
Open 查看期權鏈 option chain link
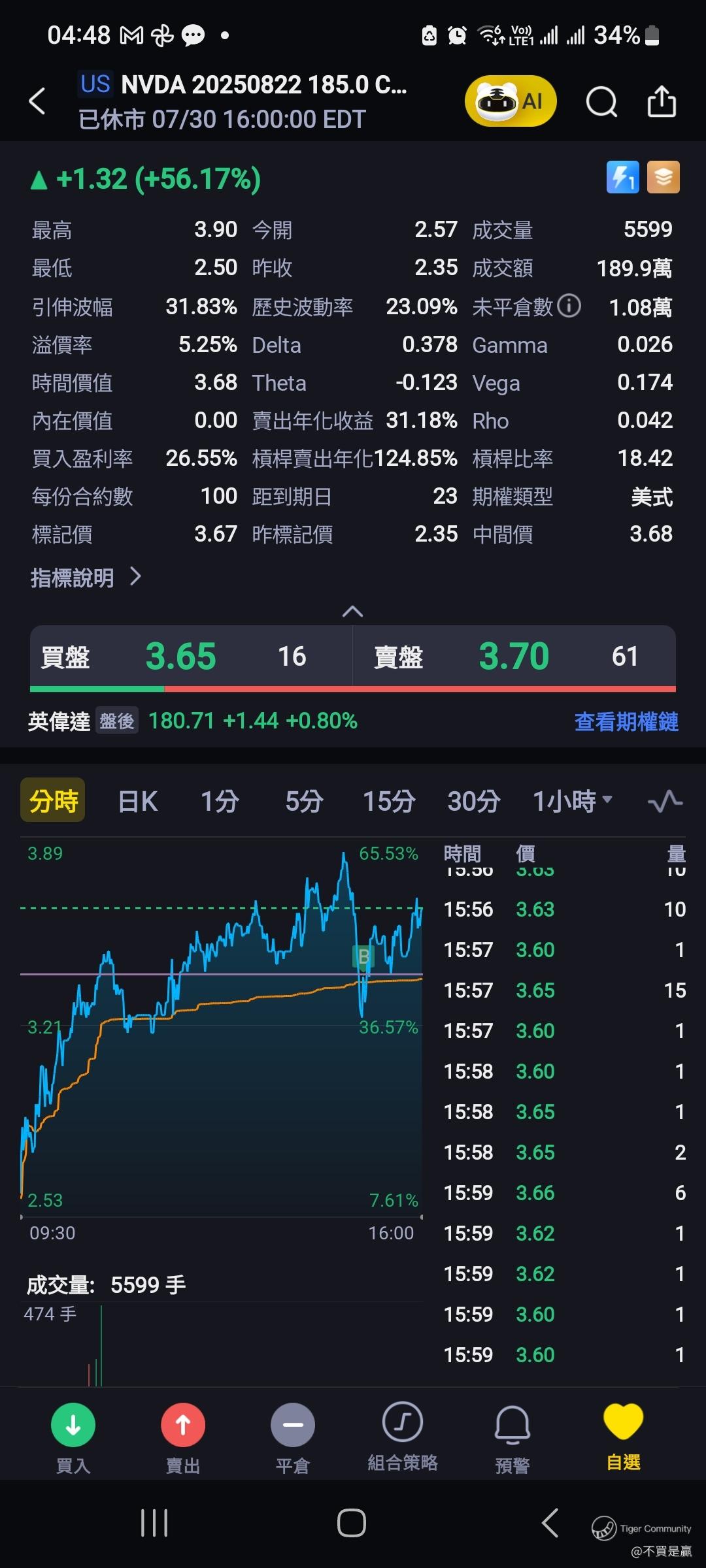626,721
